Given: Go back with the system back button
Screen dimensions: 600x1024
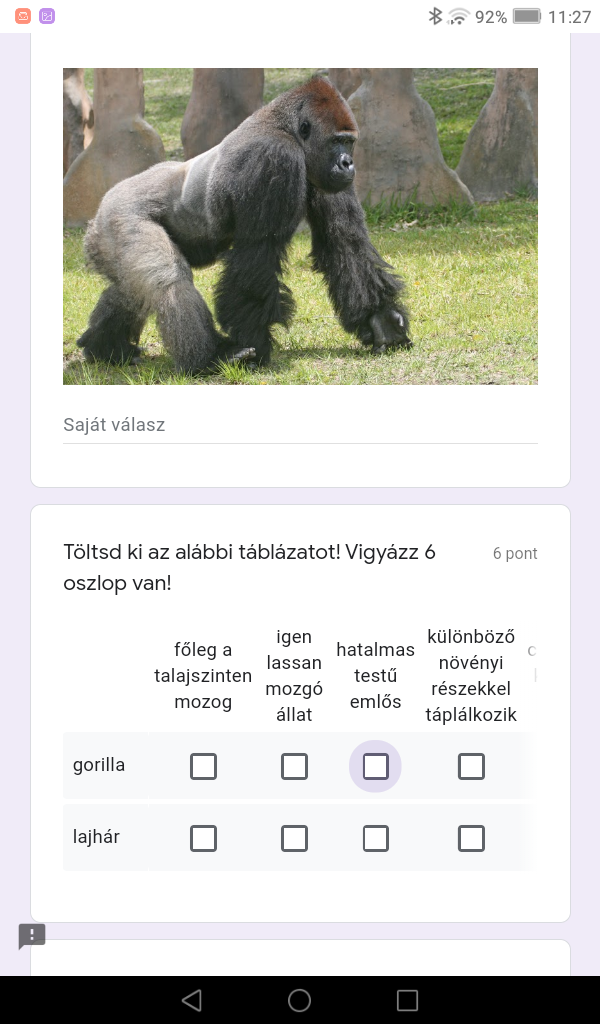Looking at the screenshot, I should tap(192, 1000).
